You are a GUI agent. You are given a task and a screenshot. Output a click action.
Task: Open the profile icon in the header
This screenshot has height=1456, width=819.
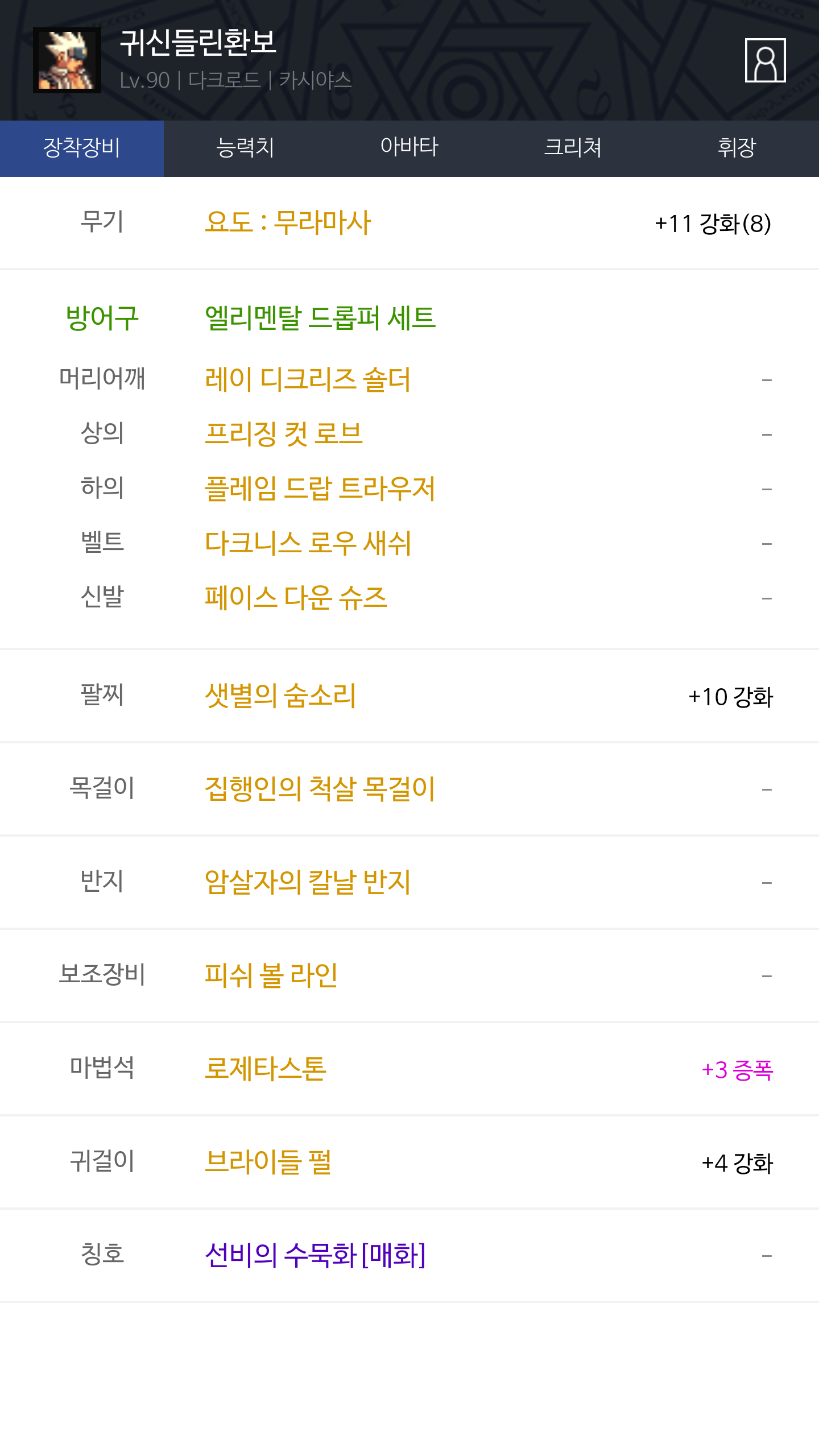765,60
